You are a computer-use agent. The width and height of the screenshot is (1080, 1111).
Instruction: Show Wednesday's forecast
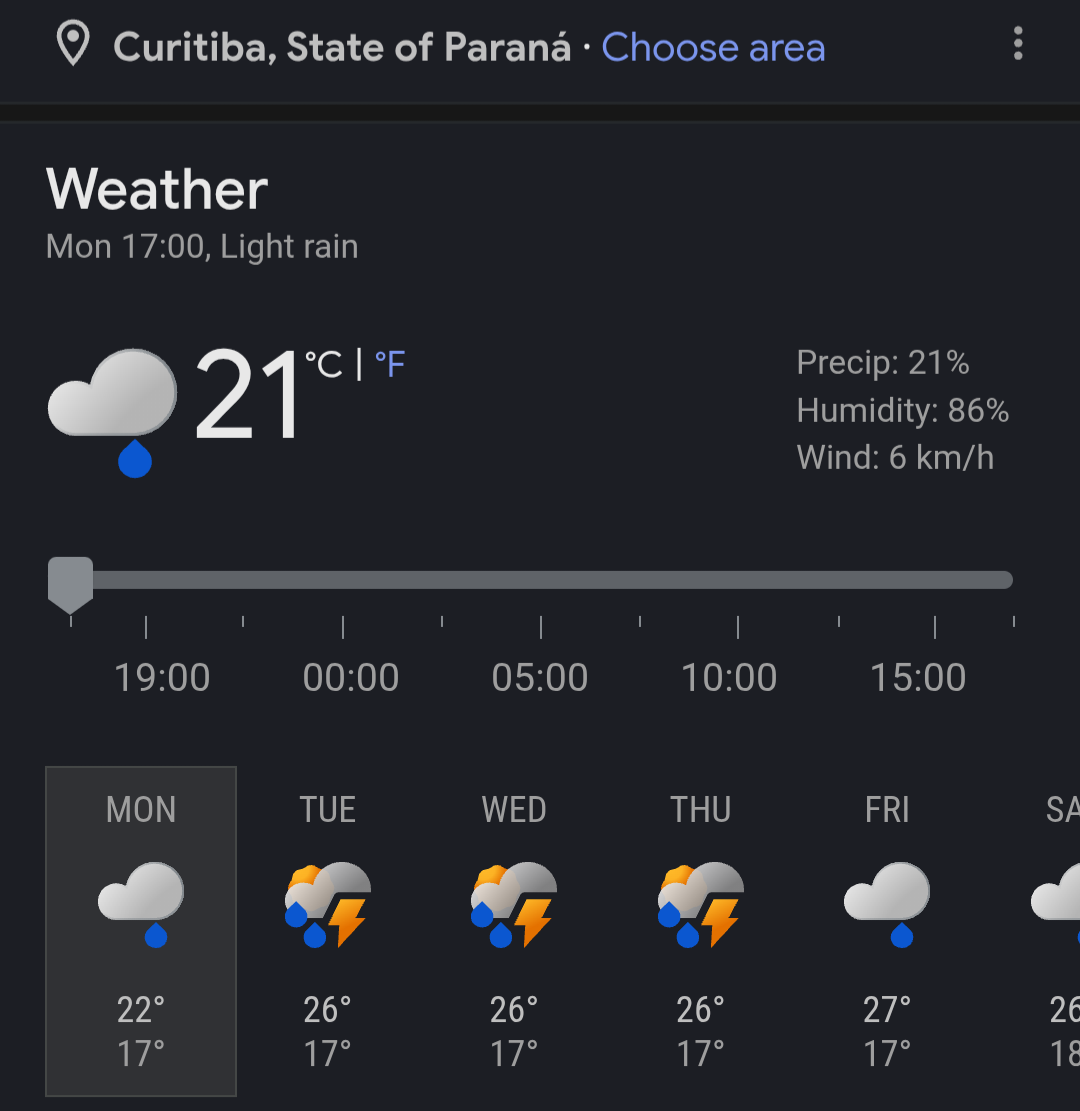[x=514, y=930]
